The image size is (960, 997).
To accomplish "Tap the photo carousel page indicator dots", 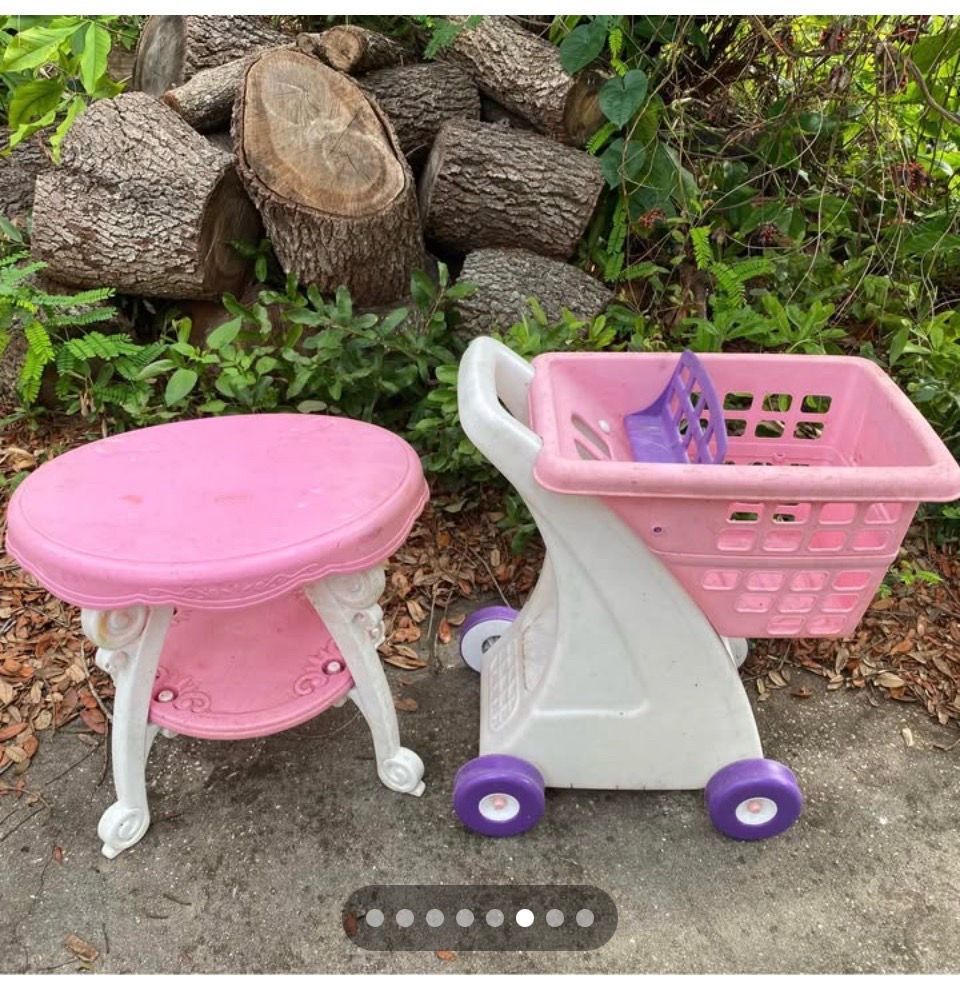I will (480, 918).
